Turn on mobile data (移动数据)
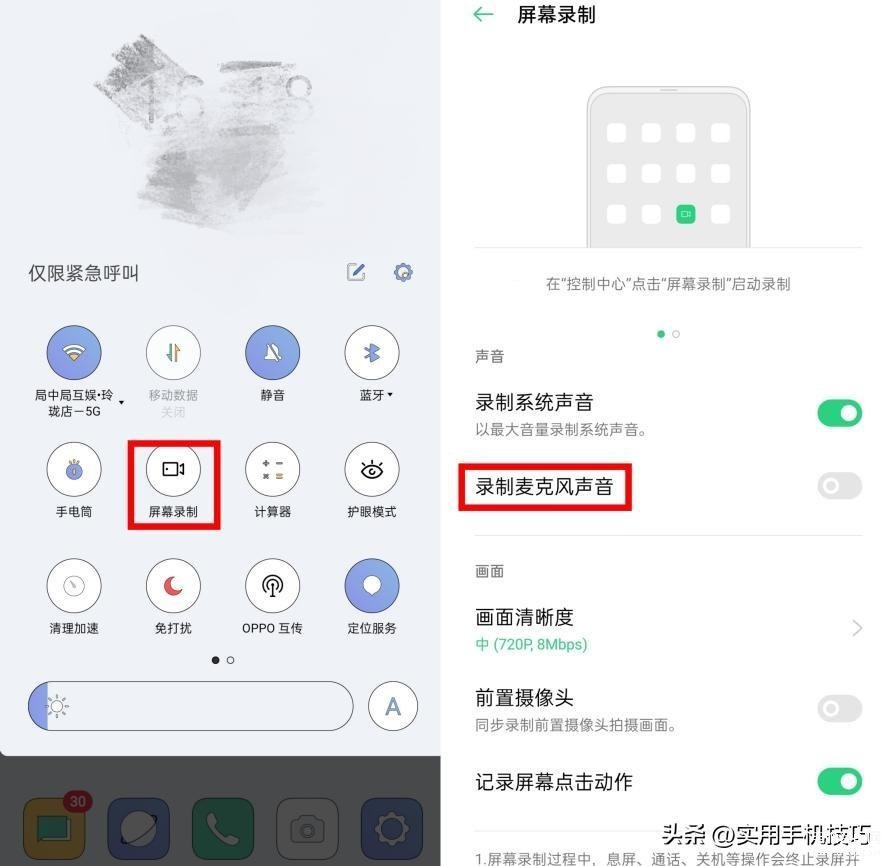This screenshot has width=891, height=866. tap(173, 353)
